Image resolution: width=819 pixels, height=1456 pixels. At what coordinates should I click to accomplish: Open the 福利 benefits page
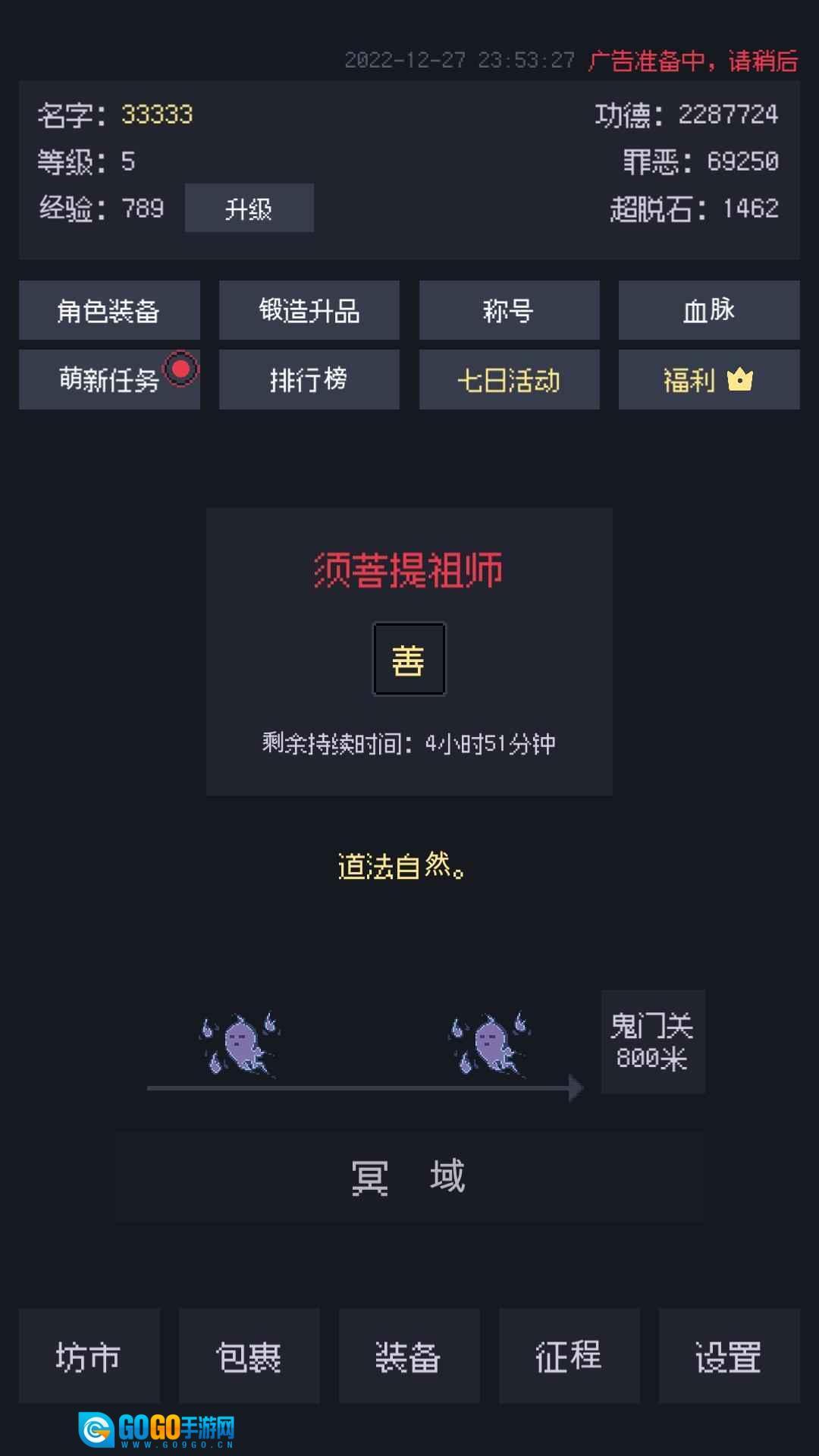coord(708,380)
